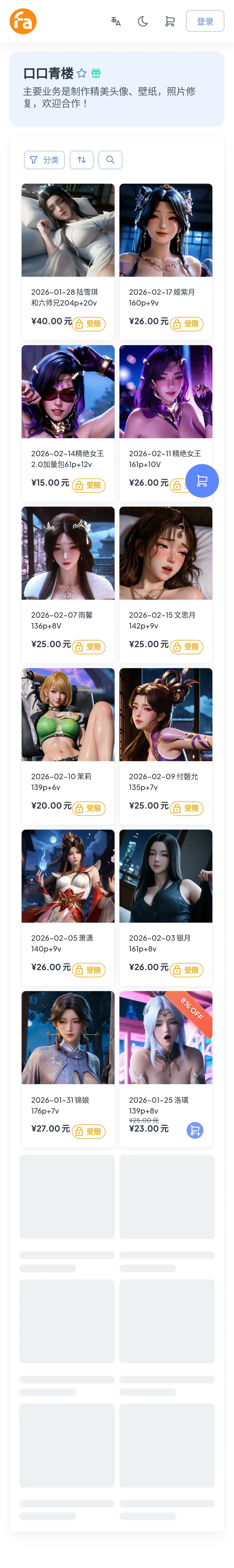Tap the 登录 login button
The height and width of the screenshot is (1568, 234).
205,21
